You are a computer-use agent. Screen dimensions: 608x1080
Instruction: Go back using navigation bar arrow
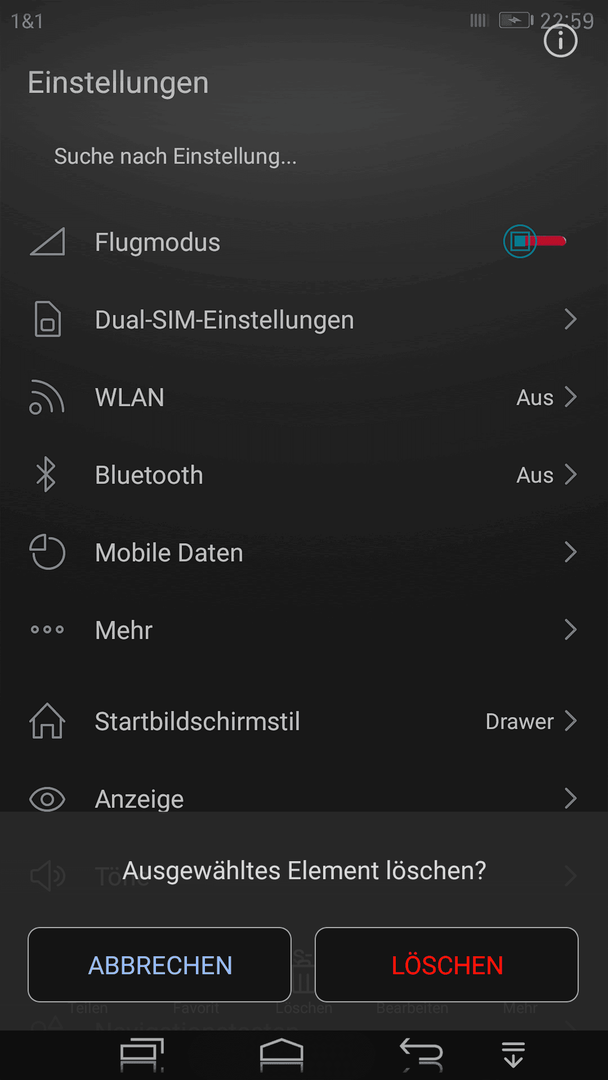coord(421,1054)
